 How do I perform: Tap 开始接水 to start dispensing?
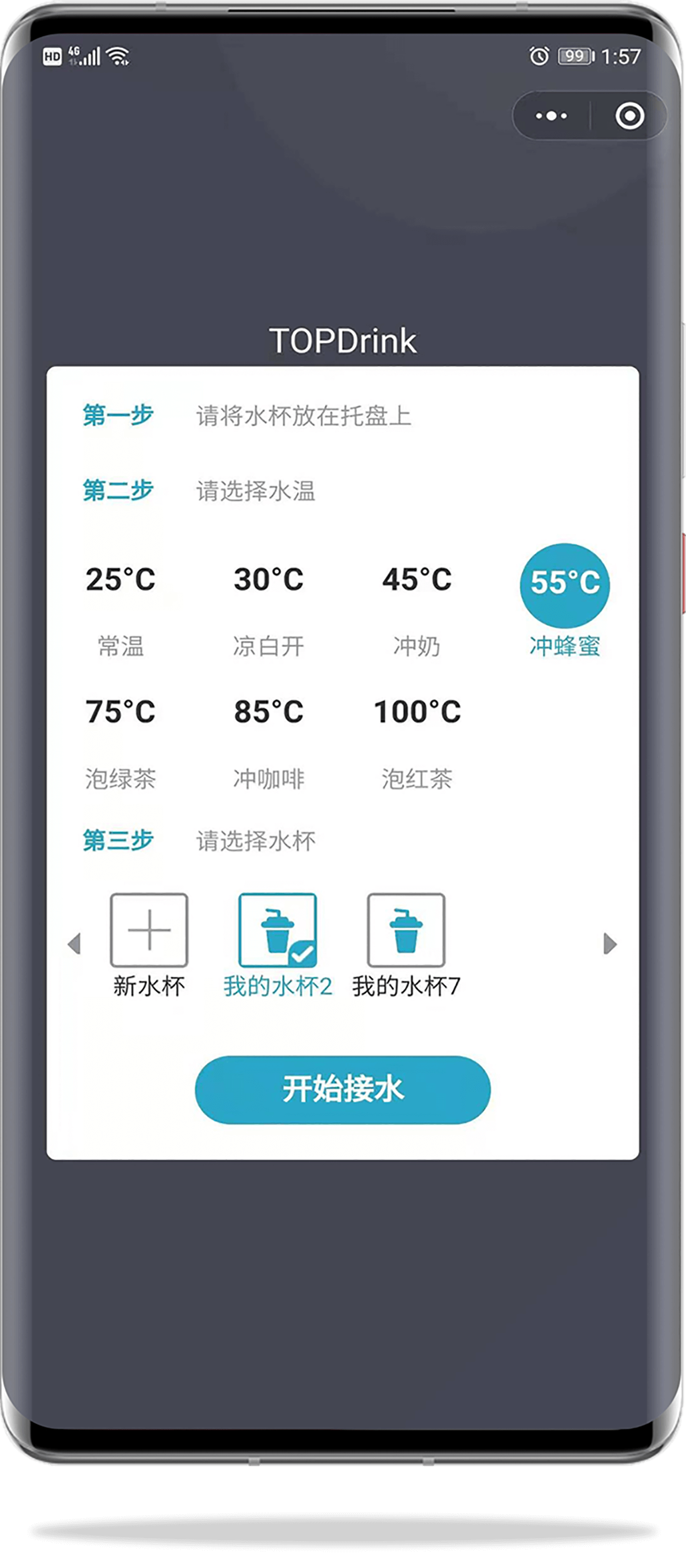pyautogui.click(x=343, y=1089)
